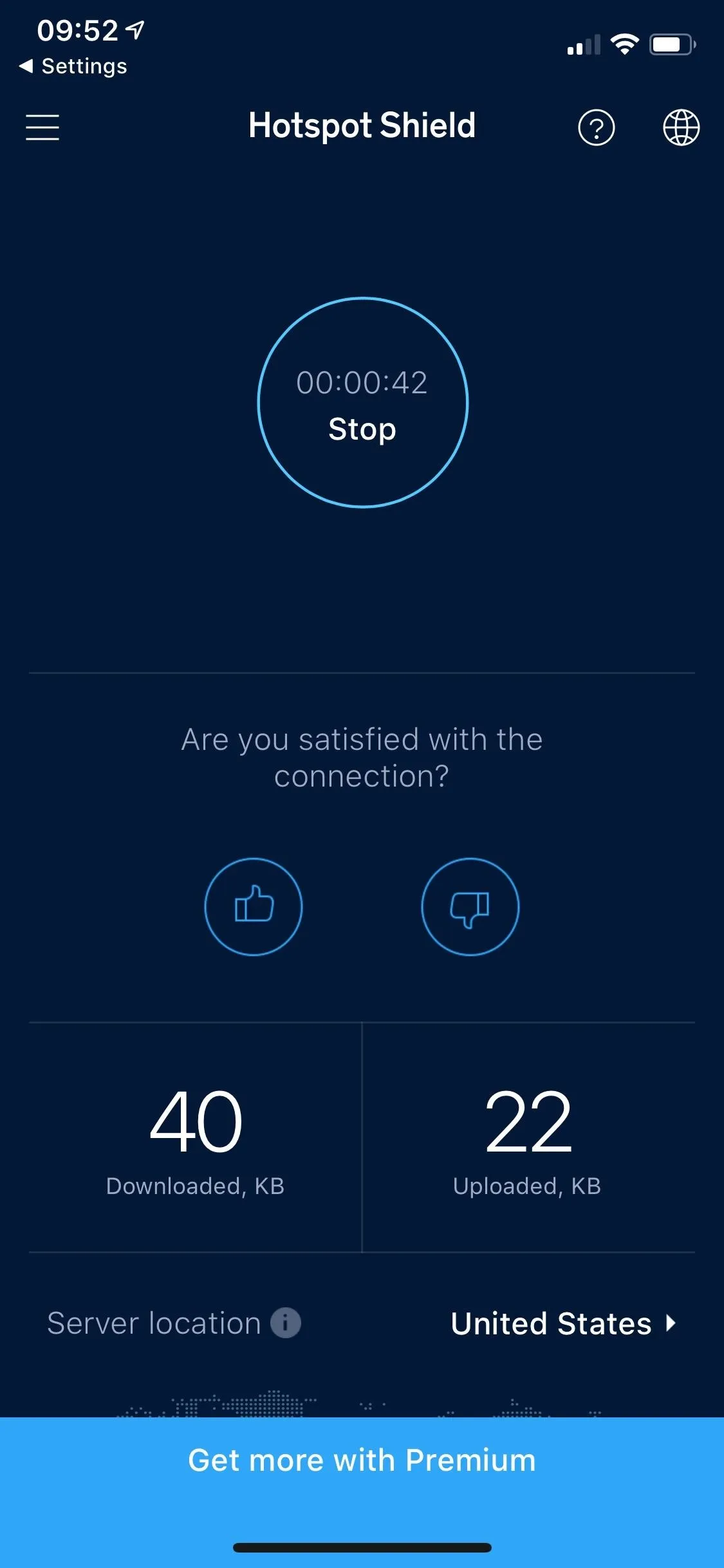Get more with Premium

(x=362, y=1461)
